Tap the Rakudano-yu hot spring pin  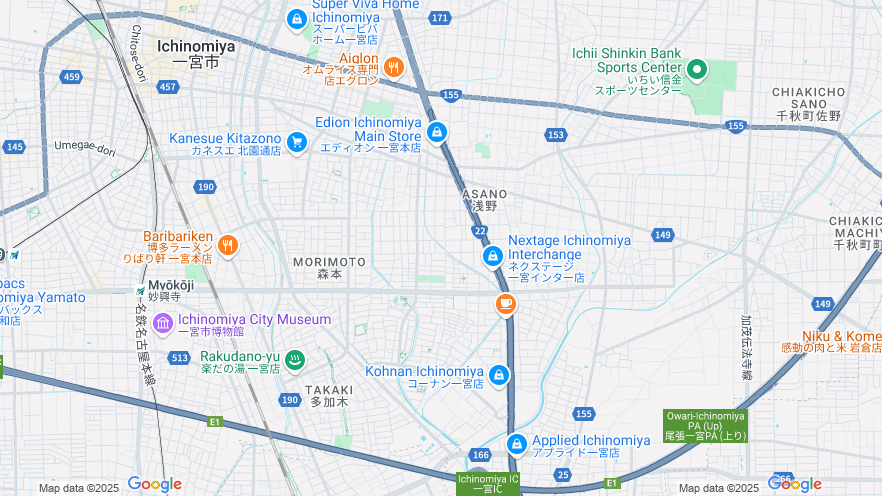click(295, 359)
